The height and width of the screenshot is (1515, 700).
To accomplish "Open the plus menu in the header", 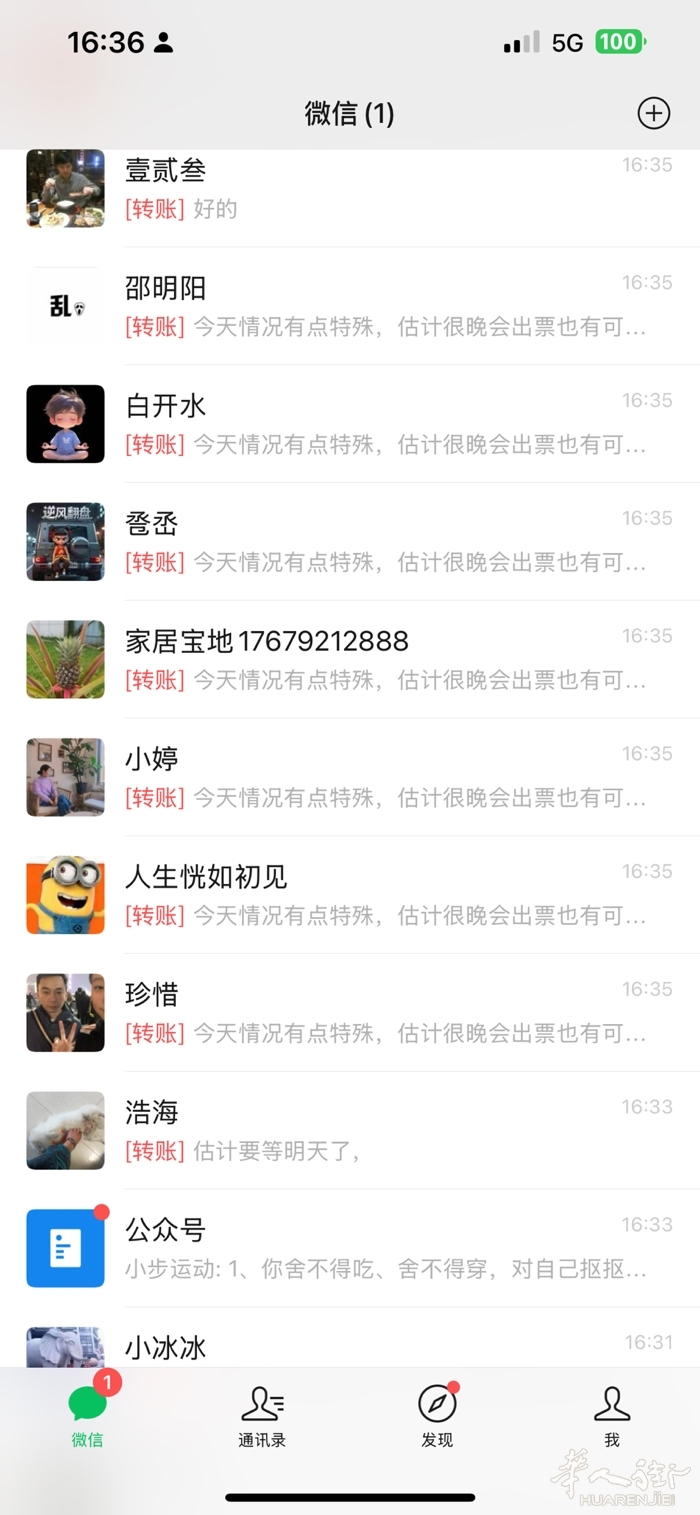I will pos(653,114).
